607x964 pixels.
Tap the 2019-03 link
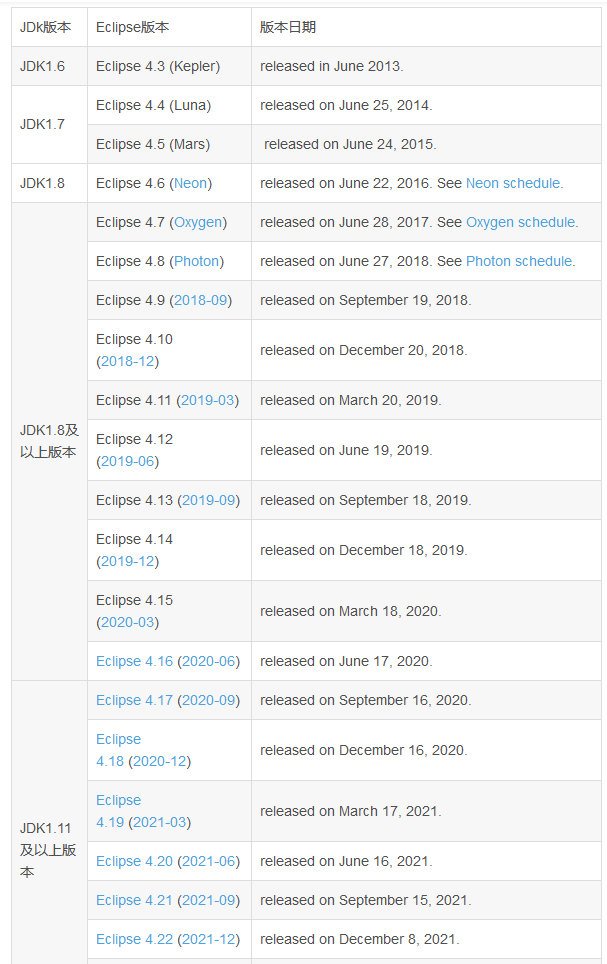[x=208, y=400]
